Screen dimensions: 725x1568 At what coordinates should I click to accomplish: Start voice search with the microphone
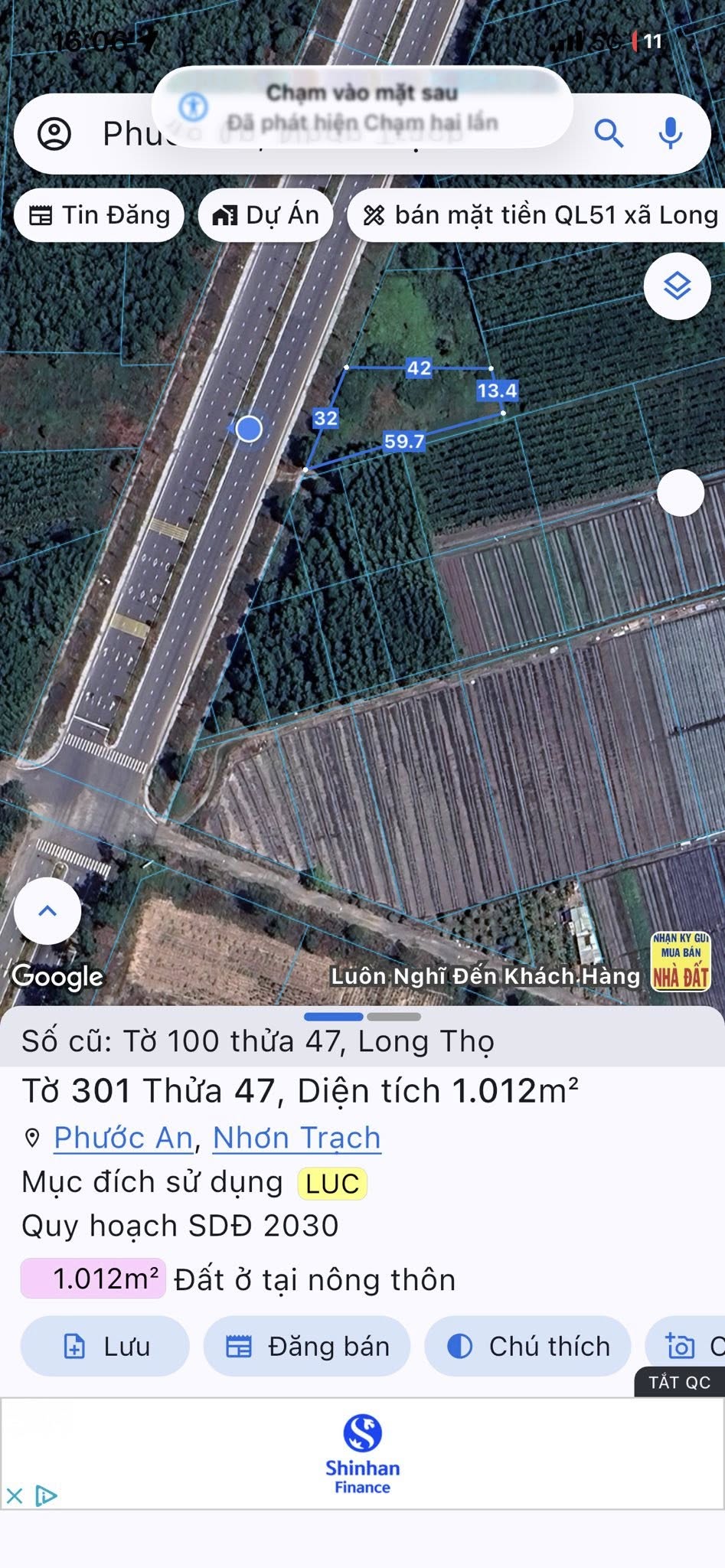coord(671,133)
